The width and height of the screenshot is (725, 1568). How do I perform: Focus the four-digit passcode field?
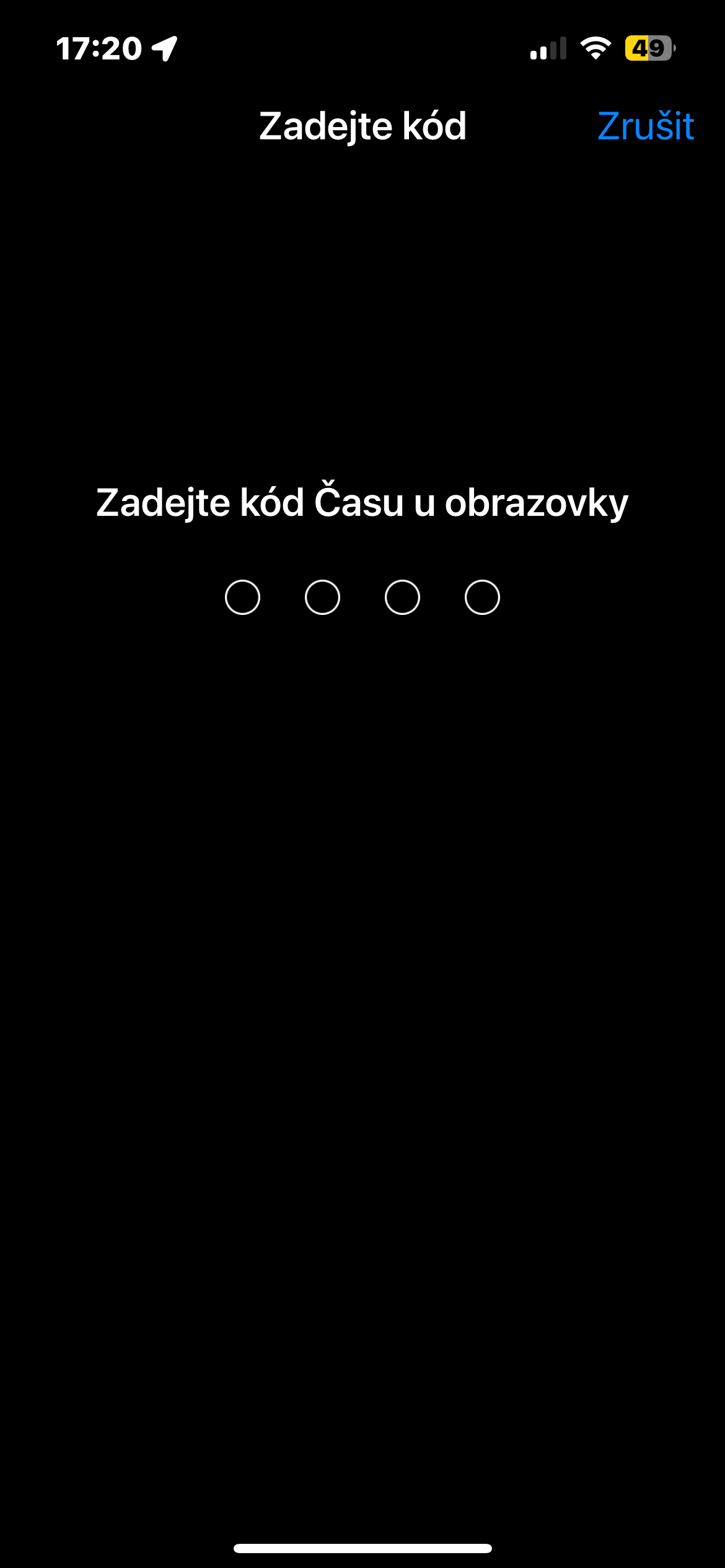[x=362, y=597]
